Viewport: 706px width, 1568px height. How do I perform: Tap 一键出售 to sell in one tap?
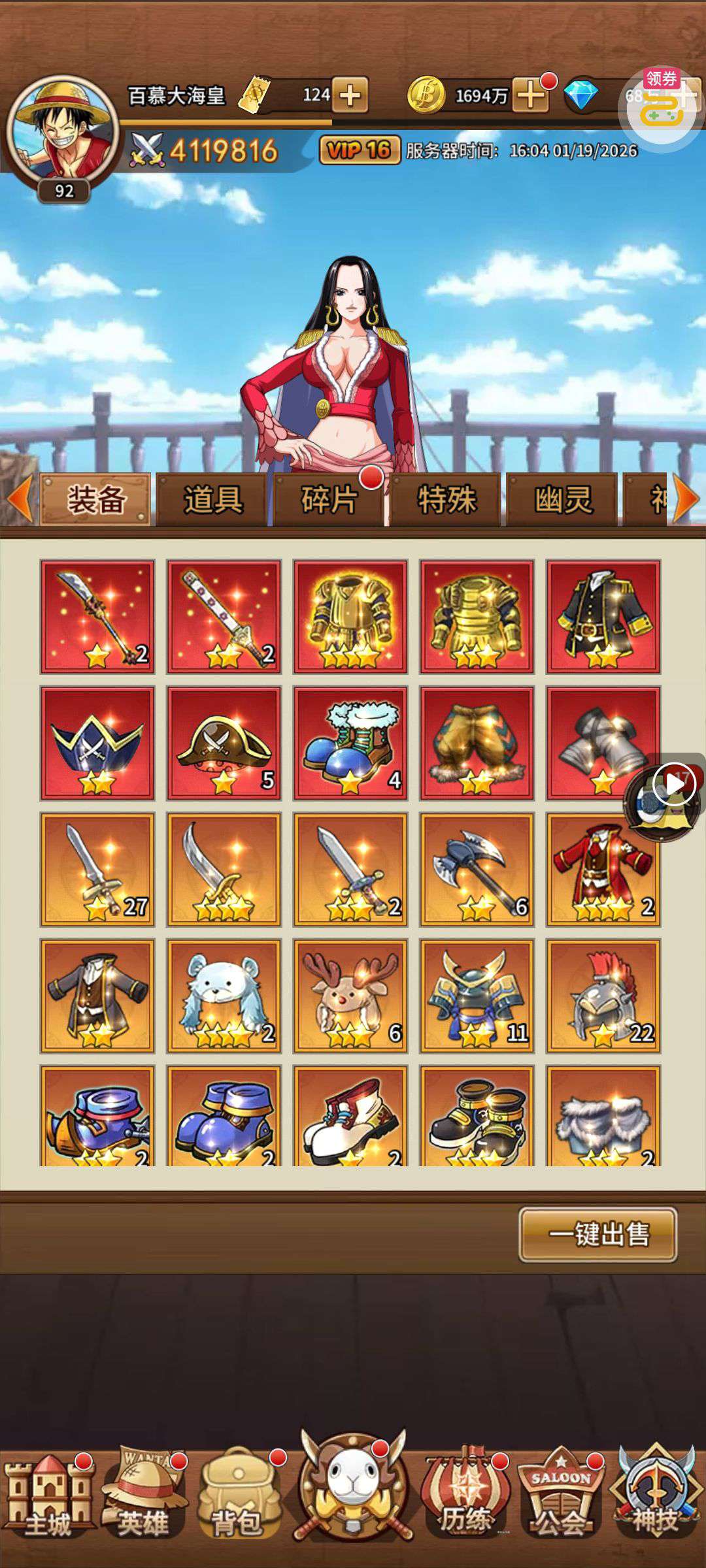point(597,1235)
